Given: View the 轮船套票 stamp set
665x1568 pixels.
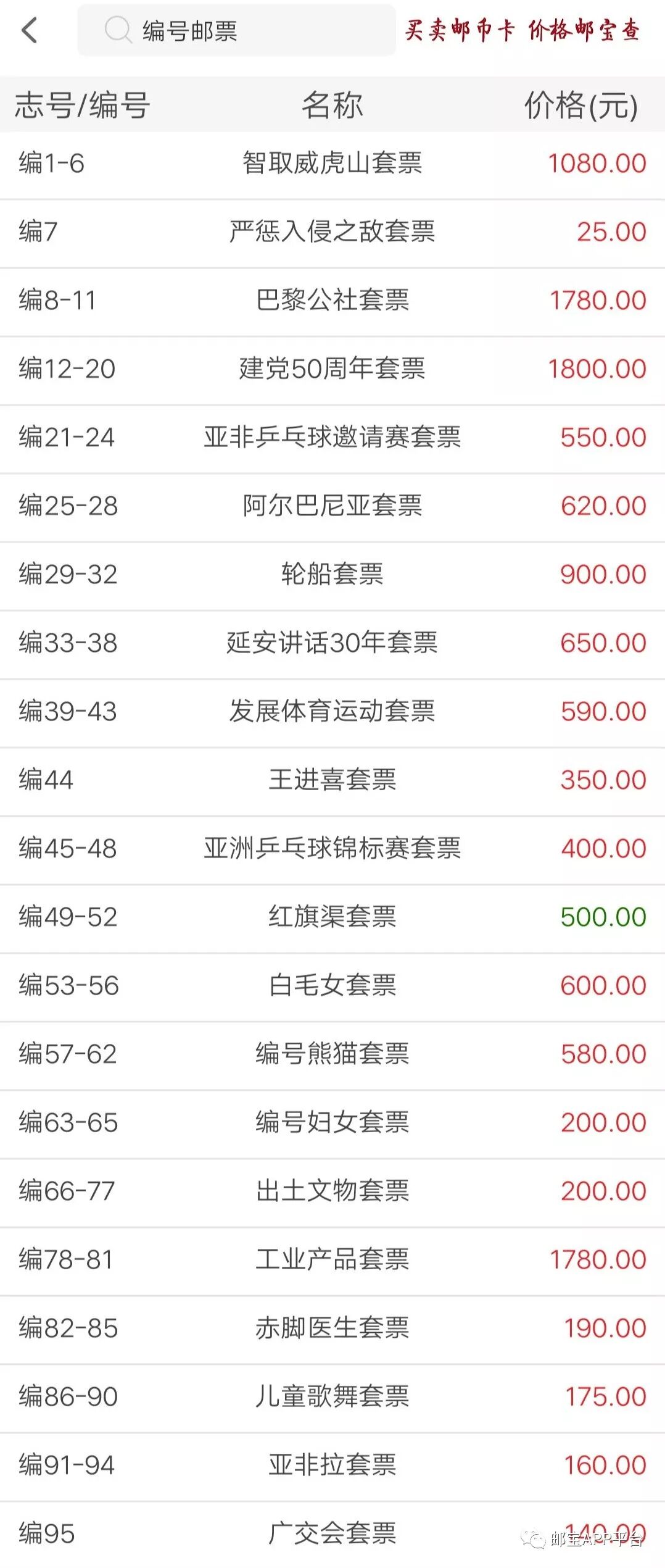Looking at the screenshot, I should 332,575.
